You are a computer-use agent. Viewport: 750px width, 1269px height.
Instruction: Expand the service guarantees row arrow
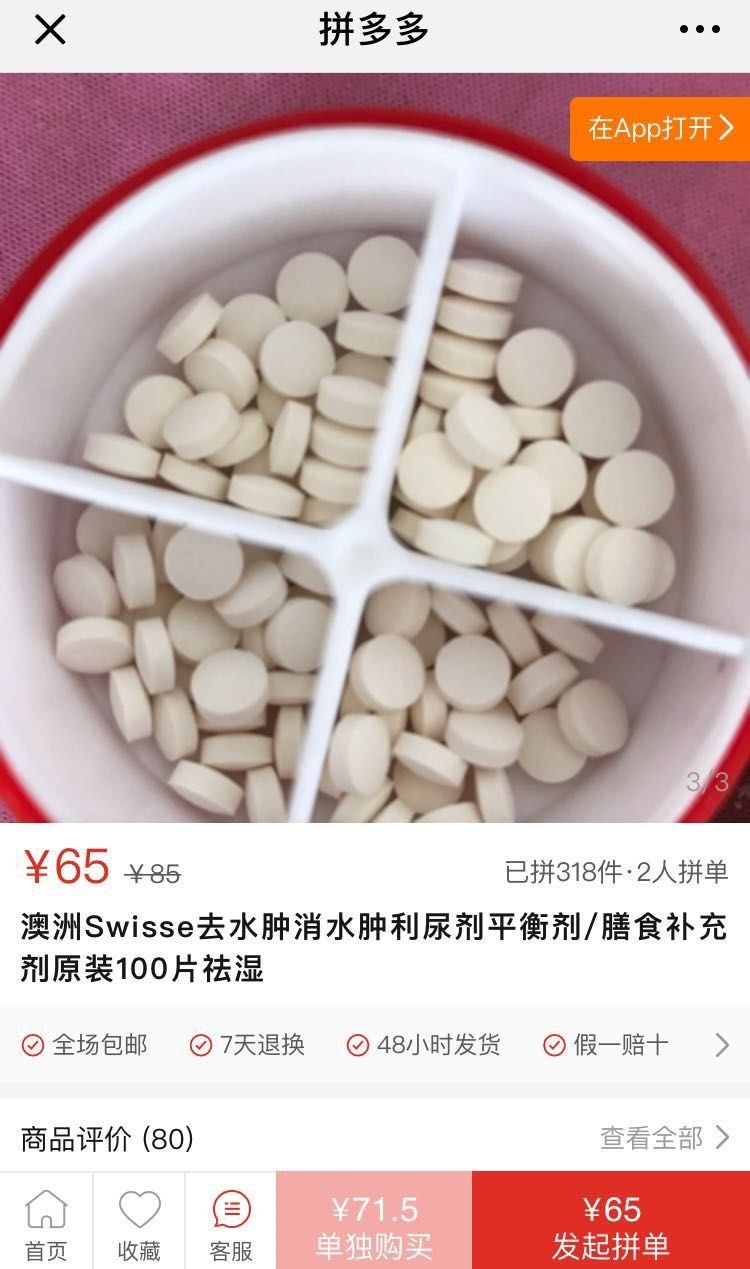[722, 1045]
